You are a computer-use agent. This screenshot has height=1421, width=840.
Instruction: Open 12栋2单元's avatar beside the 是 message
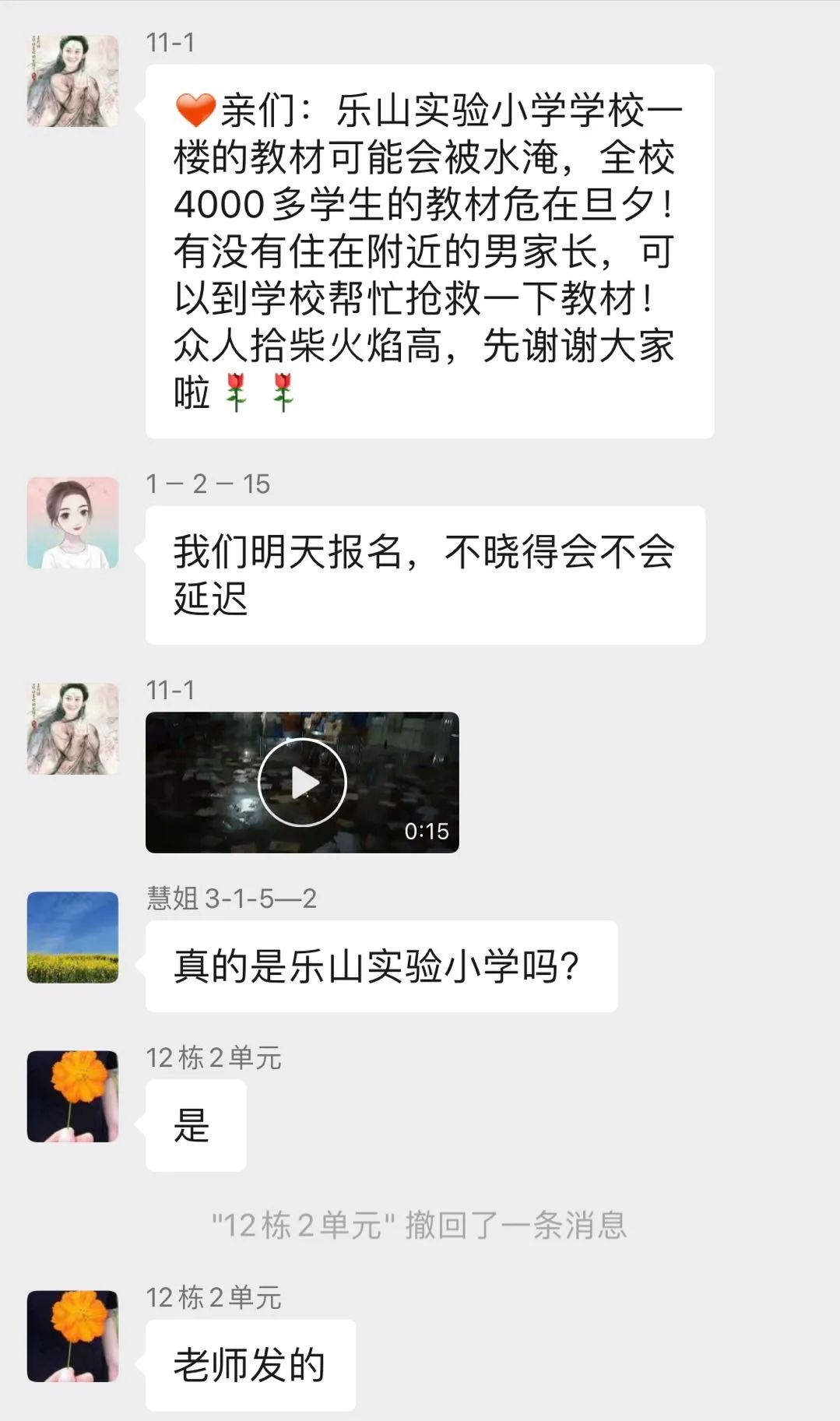[73, 1096]
